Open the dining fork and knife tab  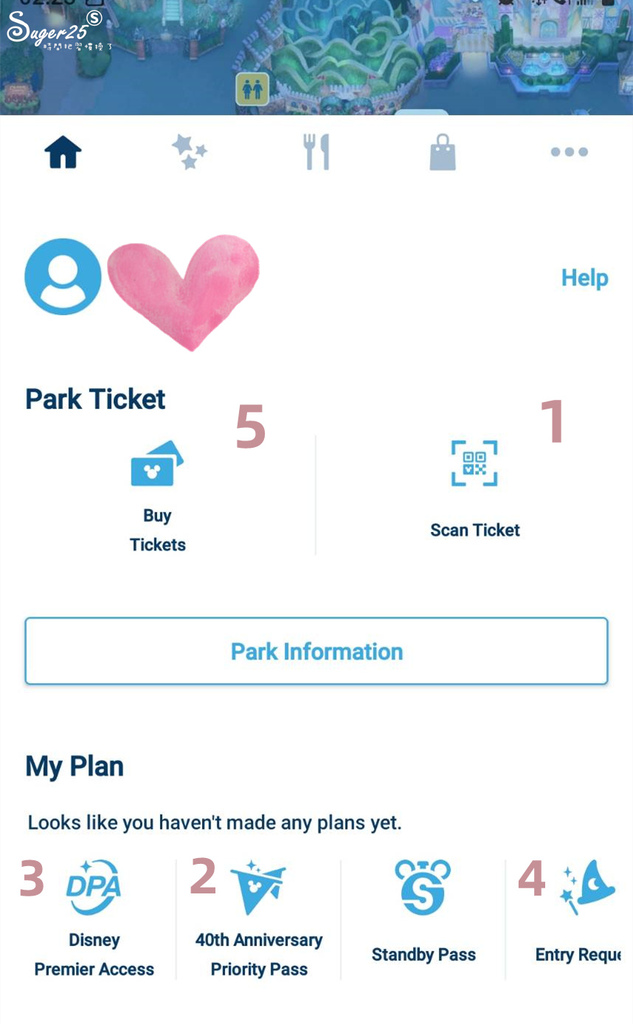(316, 152)
